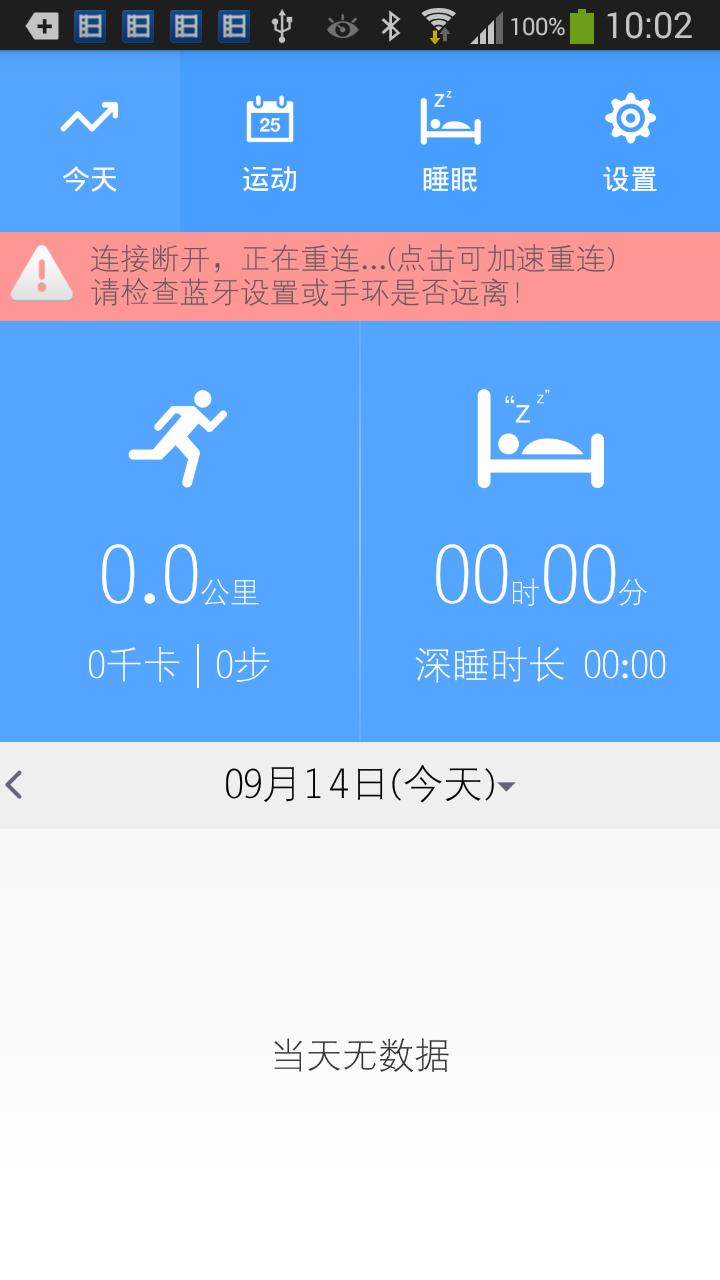Tap the 深睡时长 00:00 deep sleep text
720x1280 pixels.
point(540,663)
